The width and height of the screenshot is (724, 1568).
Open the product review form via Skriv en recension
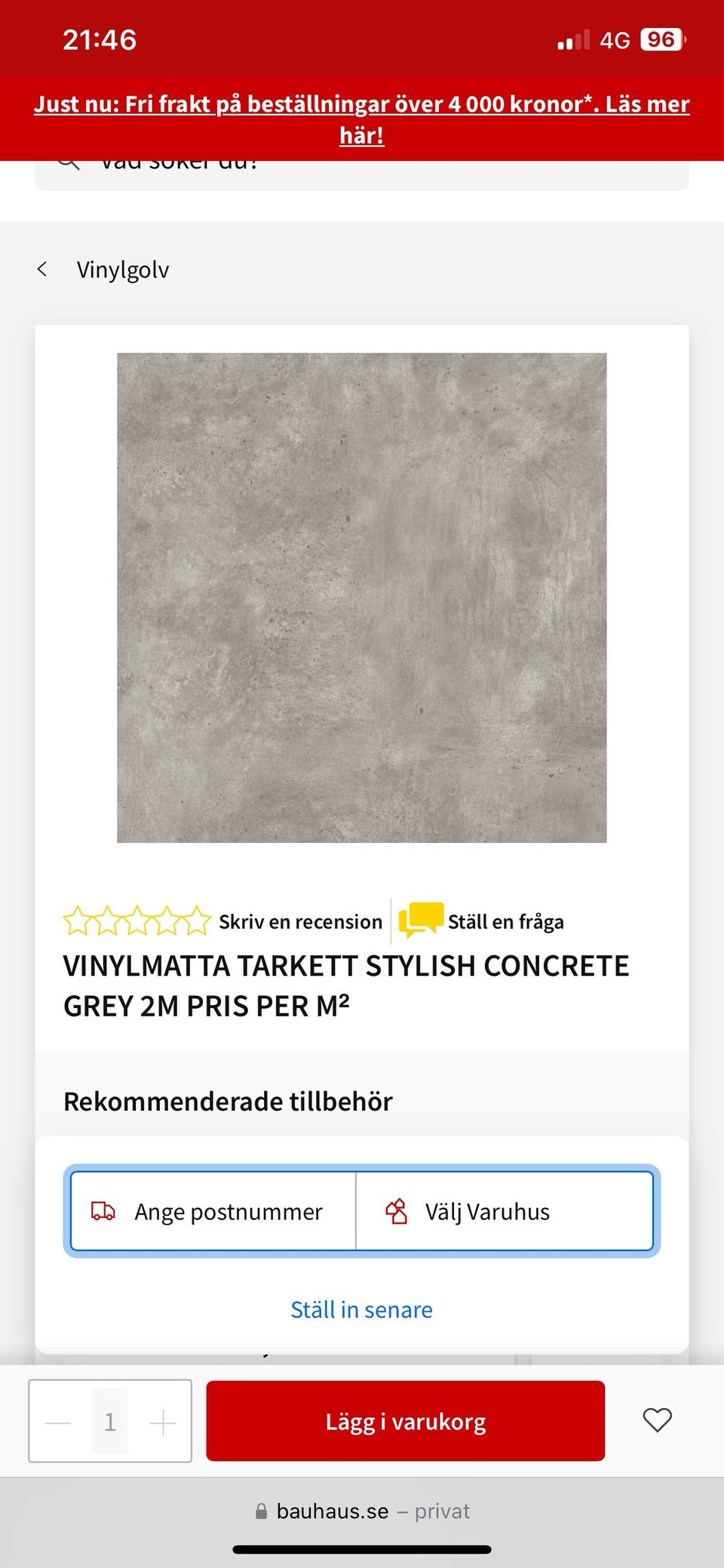point(299,921)
